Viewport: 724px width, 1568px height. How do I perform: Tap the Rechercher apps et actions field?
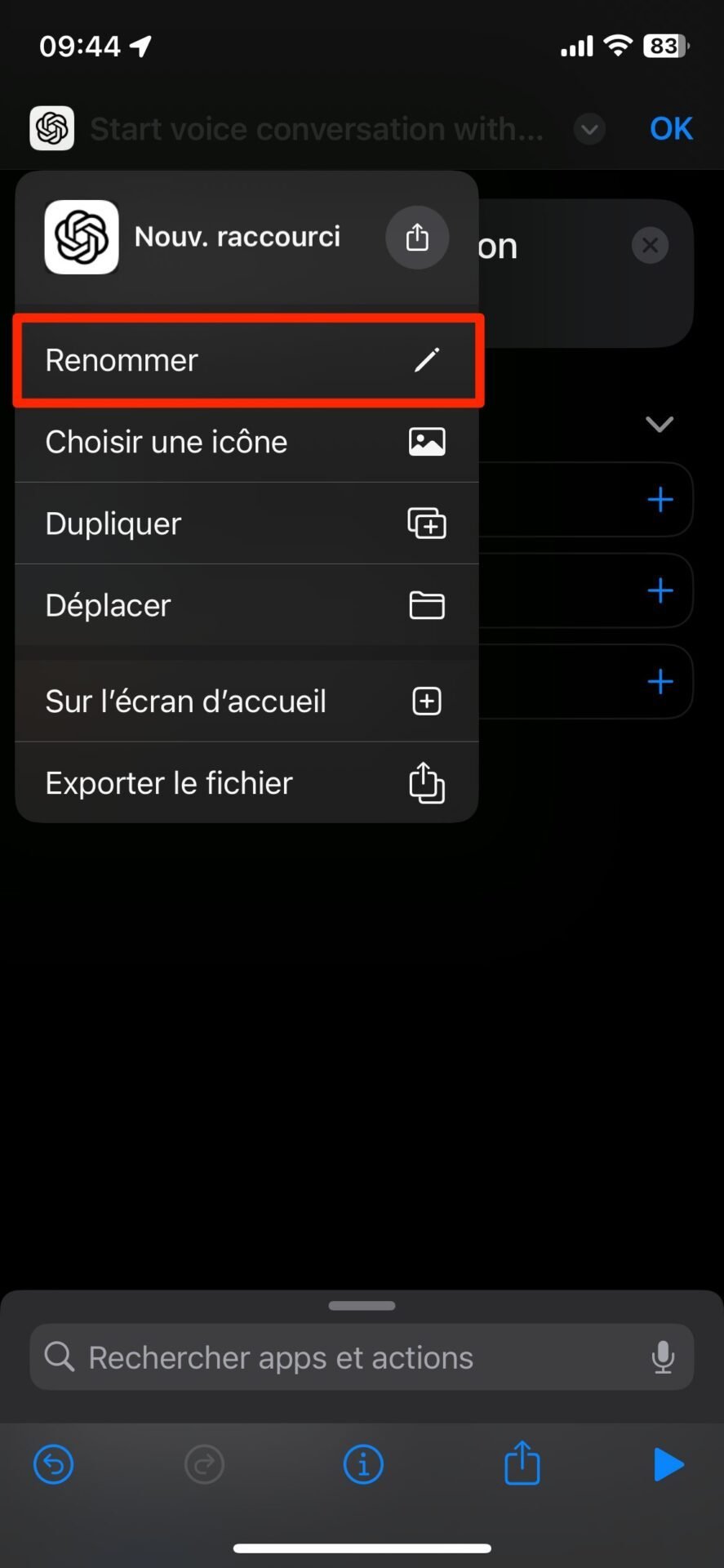click(362, 1357)
